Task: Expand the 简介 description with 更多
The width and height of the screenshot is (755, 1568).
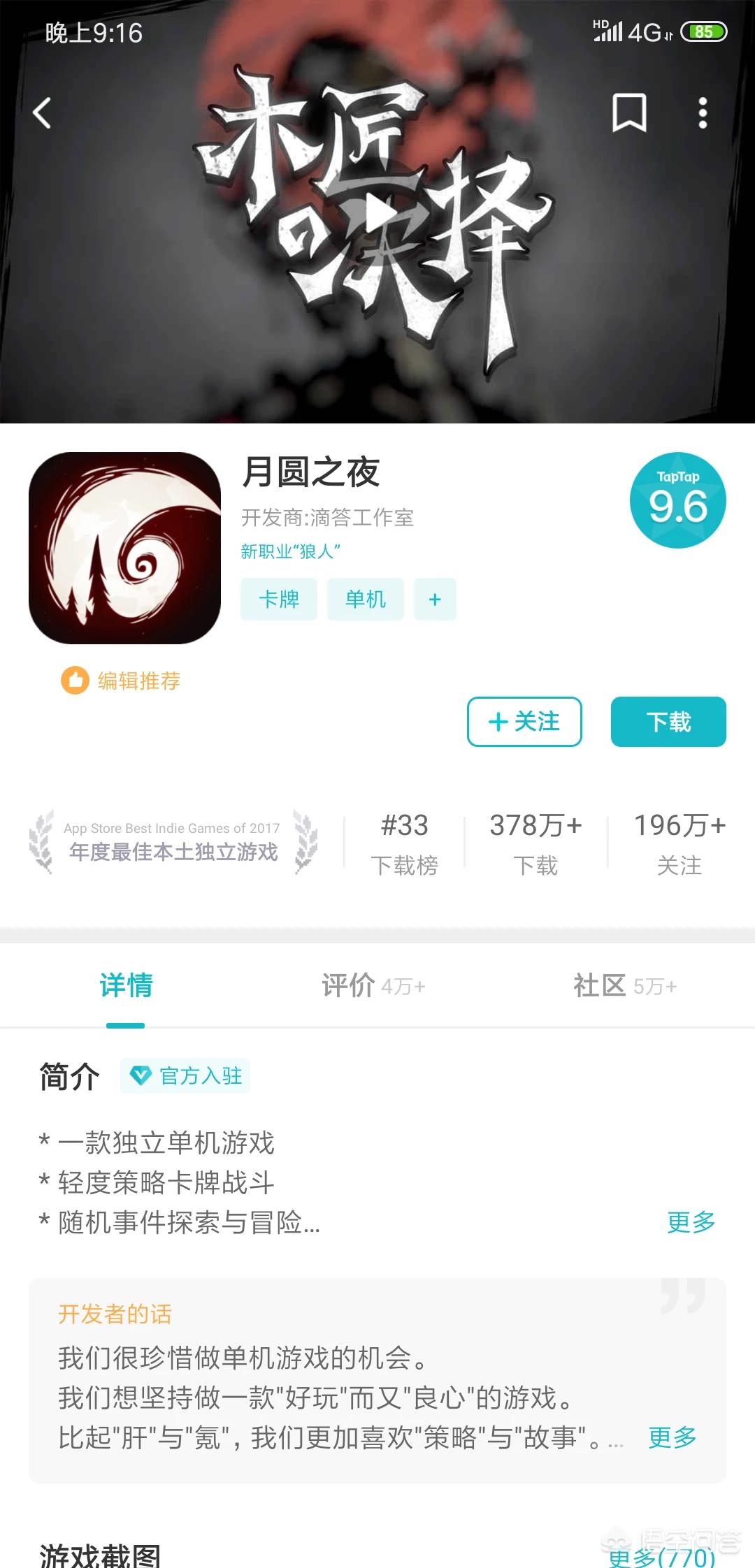Action: 691,1221
